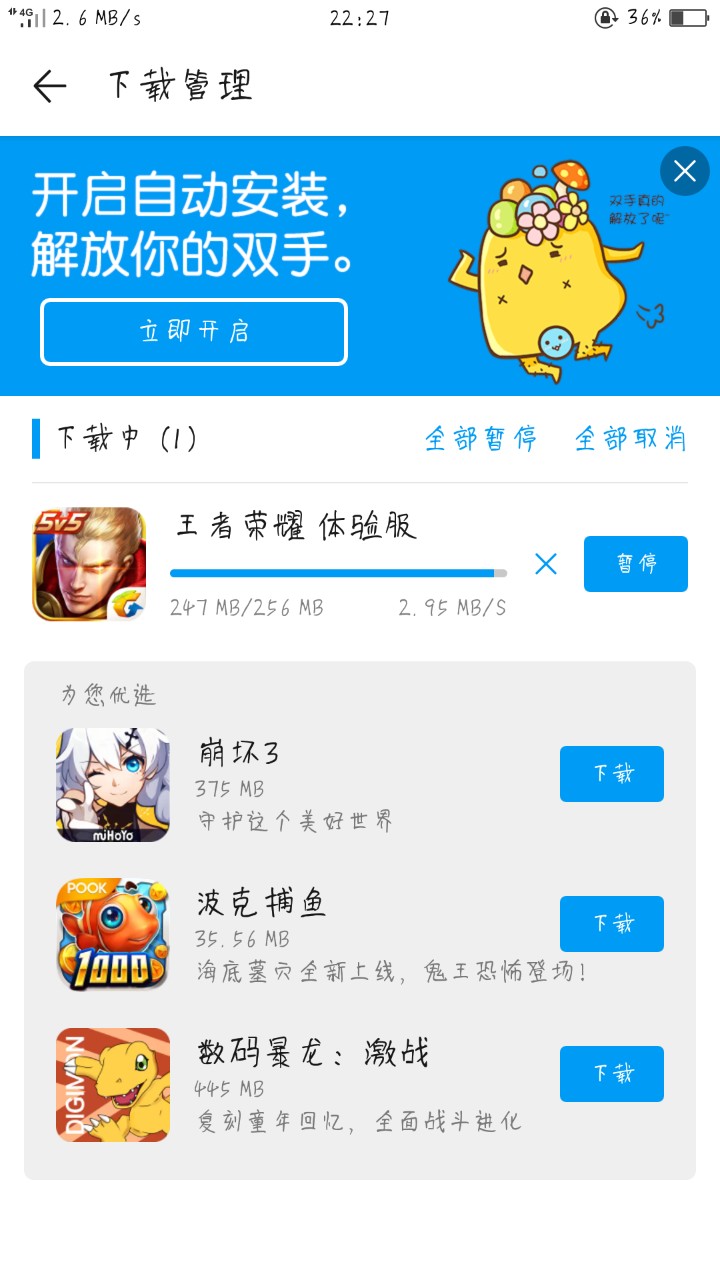Select 全部暂停 to pause all downloads
The image size is (720, 1280).
click(x=481, y=438)
